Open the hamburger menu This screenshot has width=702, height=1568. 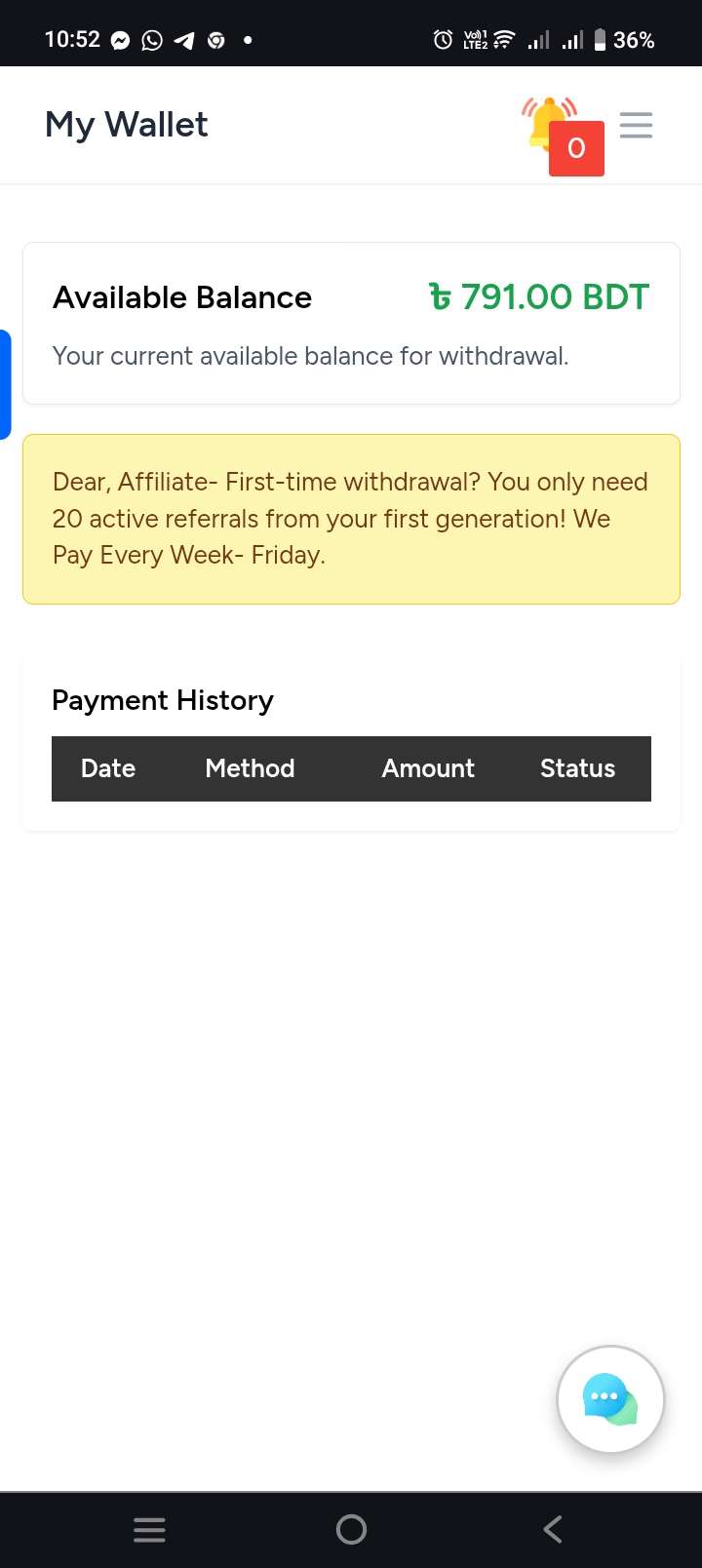click(x=636, y=125)
